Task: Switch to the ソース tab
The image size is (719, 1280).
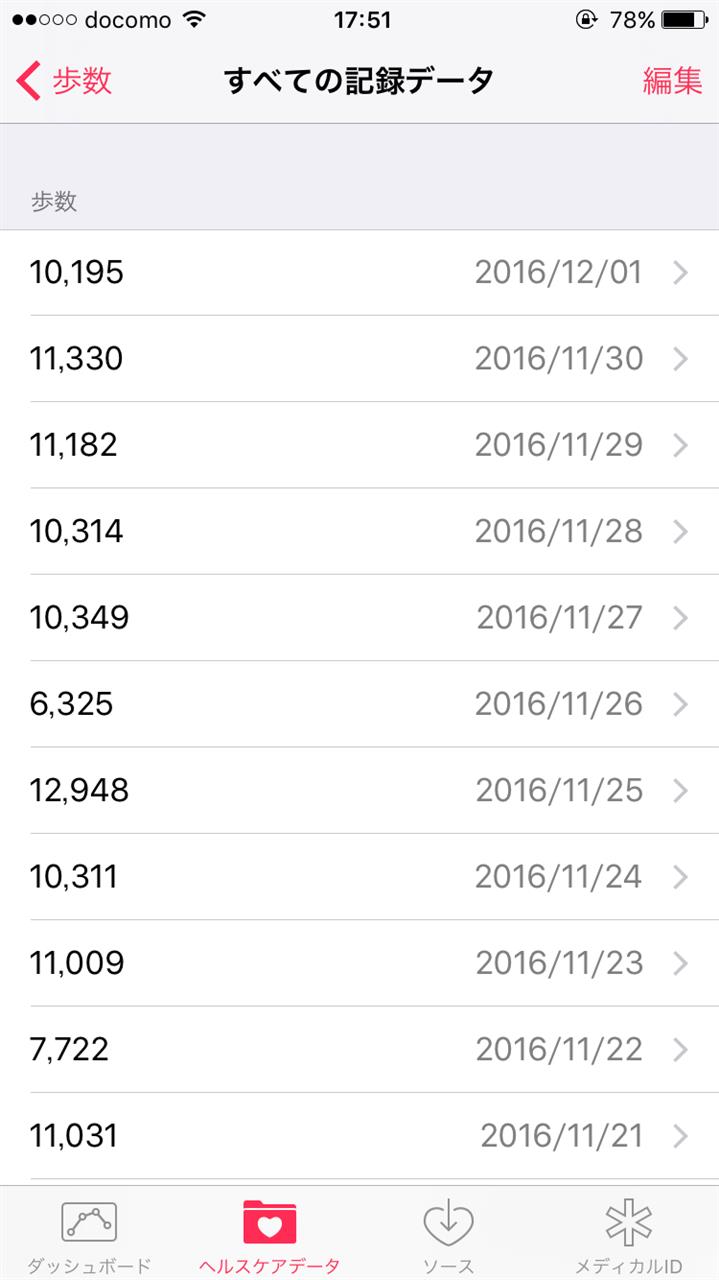Action: pos(449,1236)
